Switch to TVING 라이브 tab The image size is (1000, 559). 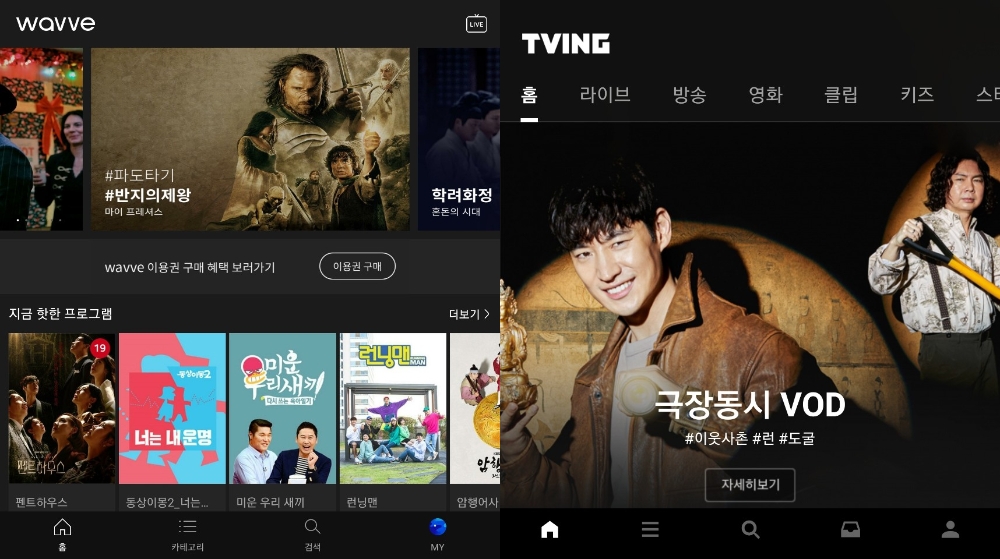605,95
